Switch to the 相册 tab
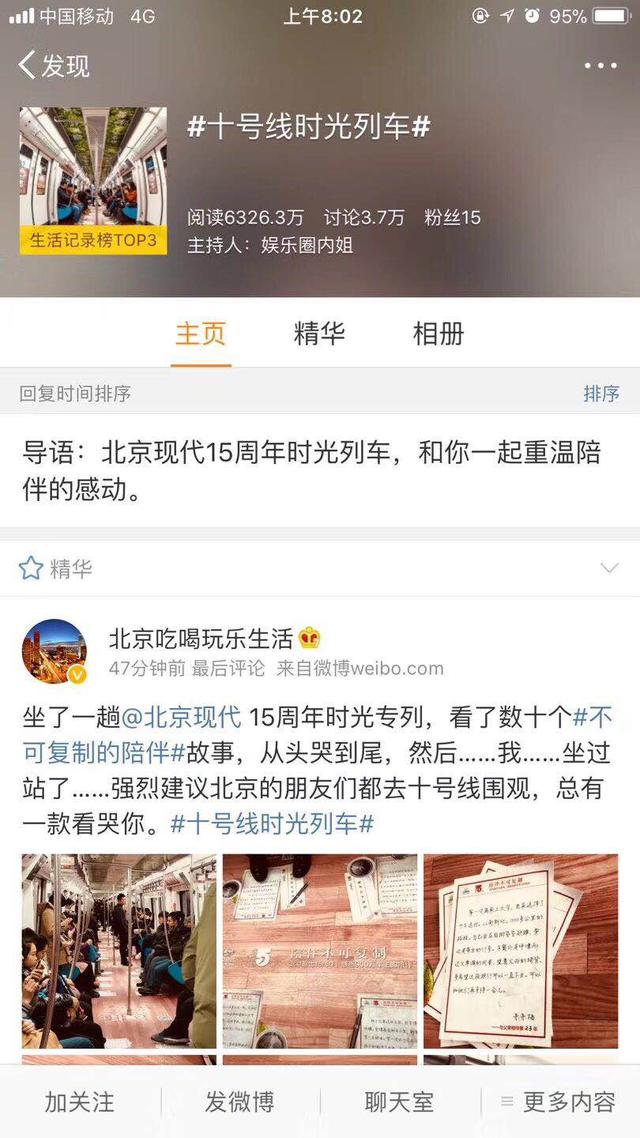Screen dimensions: 640x1138 click(x=438, y=334)
